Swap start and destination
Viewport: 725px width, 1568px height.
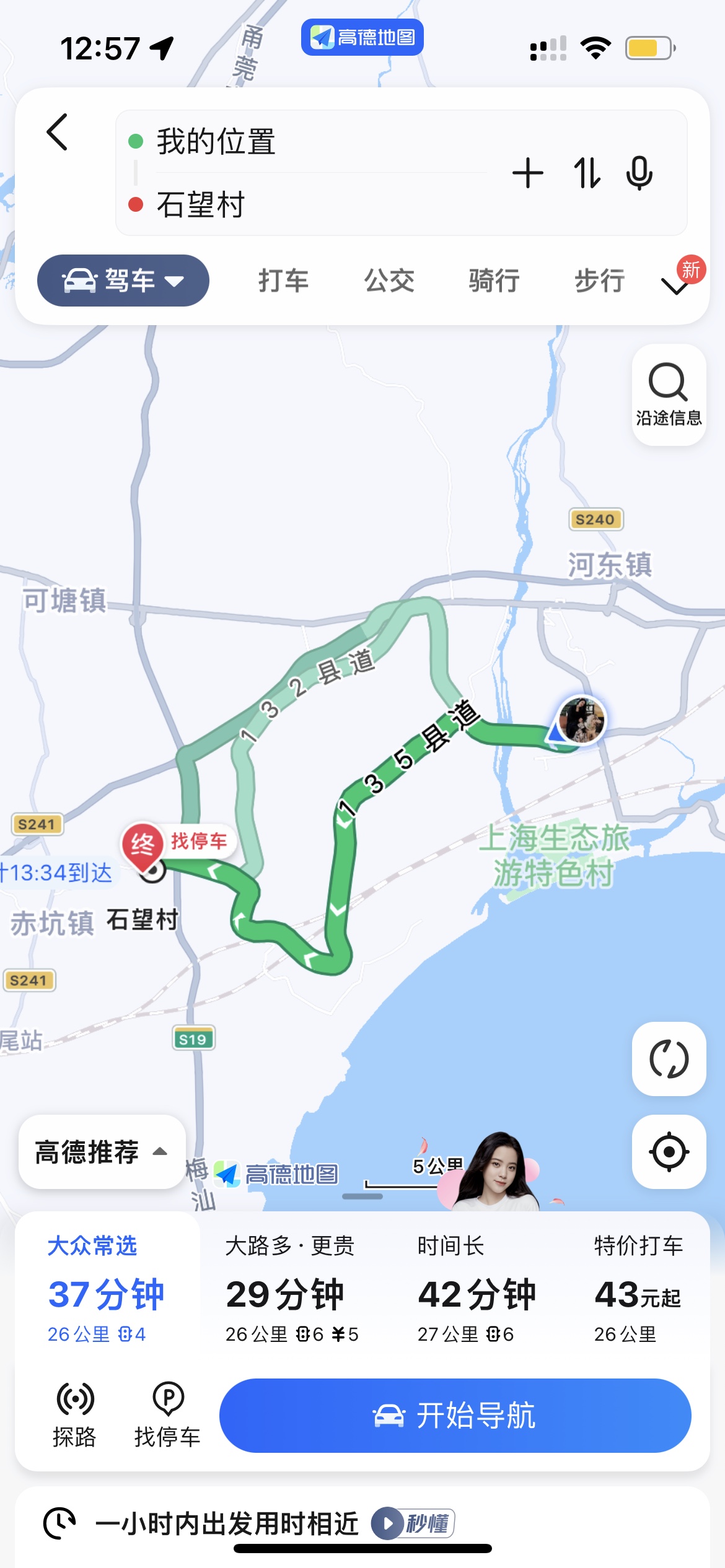(x=586, y=173)
